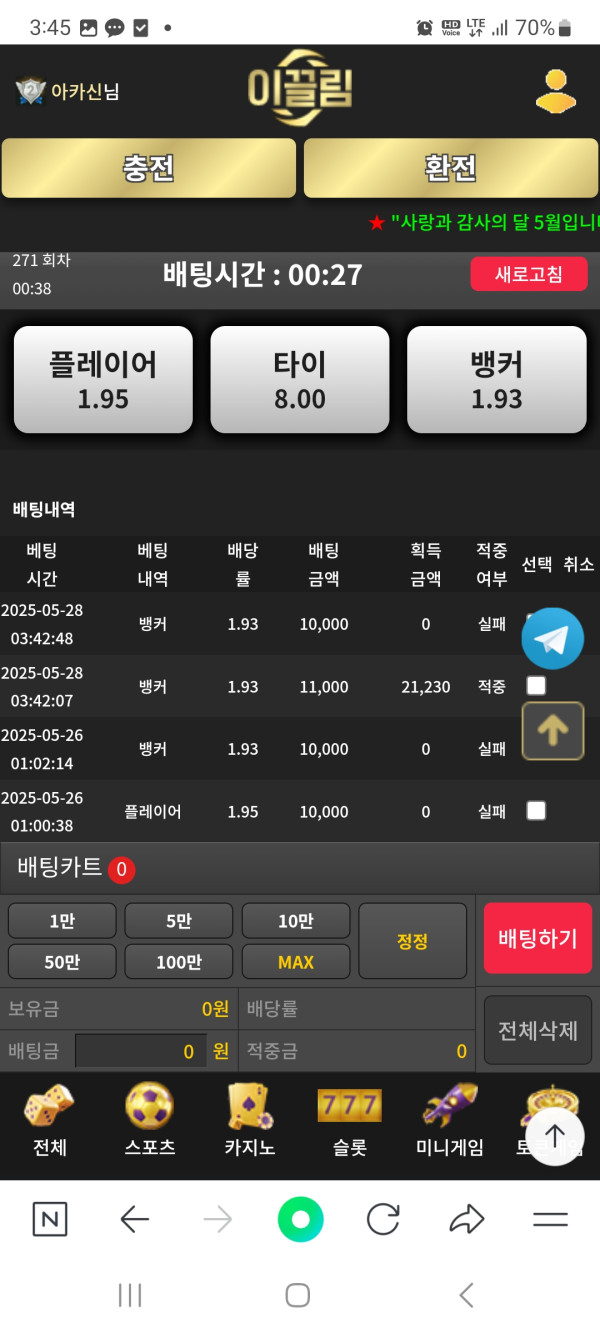Image resolution: width=600 pixels, height=1333 pixels.
Task: Open the Telegram floating icon
Action: tap(552, 639)
